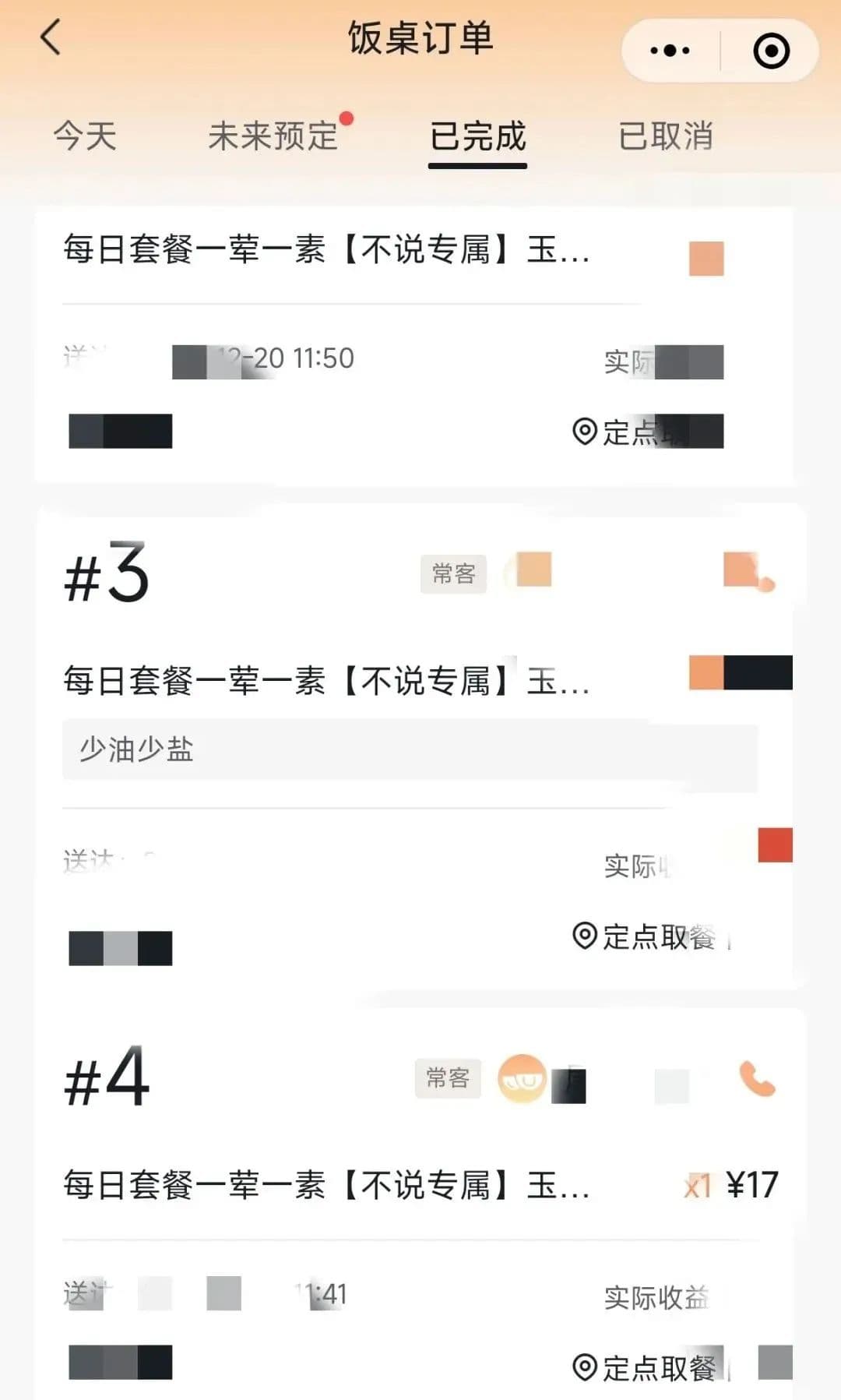
Task: Call the customer of order #4
Action: tap(757, 1079)
